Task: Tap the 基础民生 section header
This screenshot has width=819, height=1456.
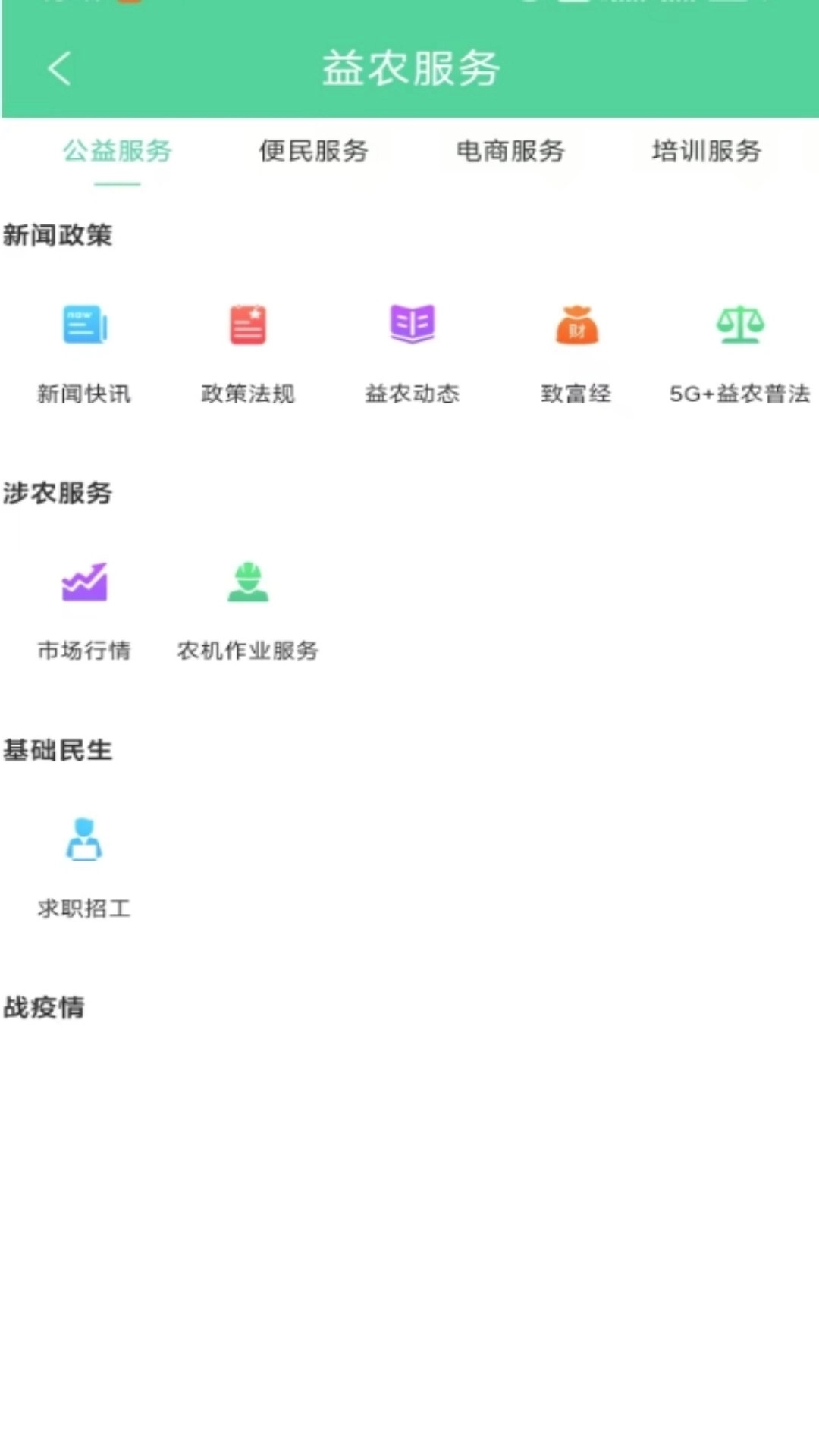Action: pos(57,751)
